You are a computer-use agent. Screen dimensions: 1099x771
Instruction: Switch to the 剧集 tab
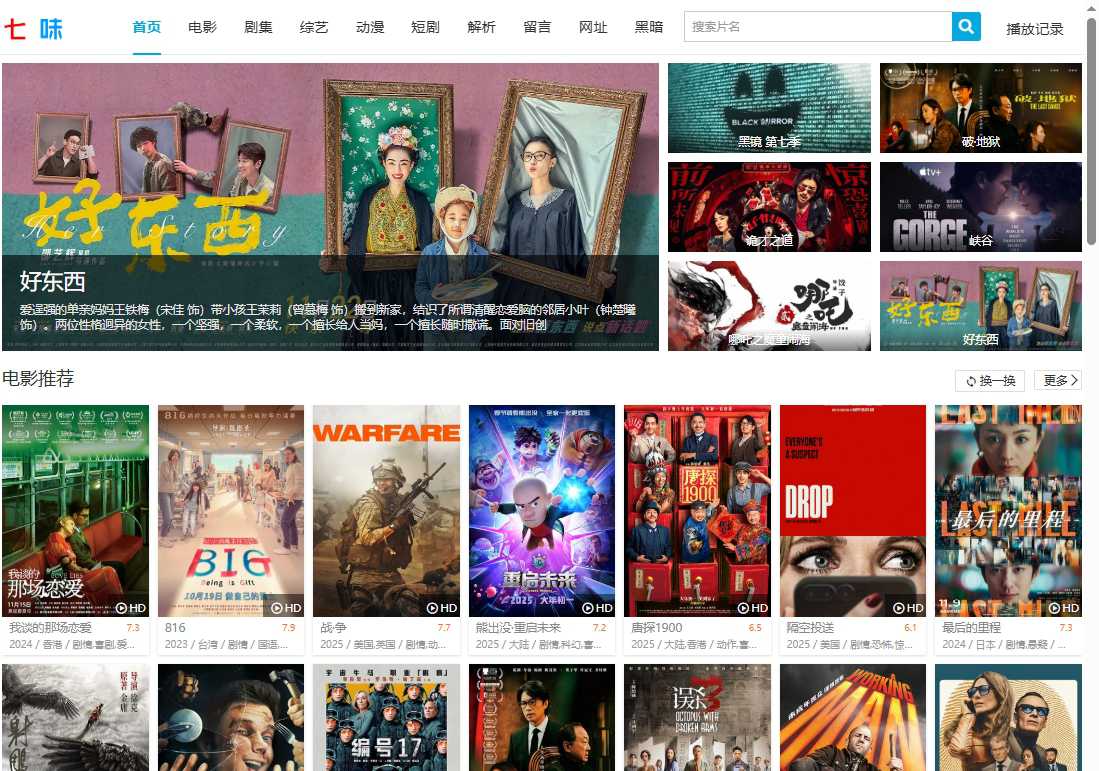[x=258, y=27]
